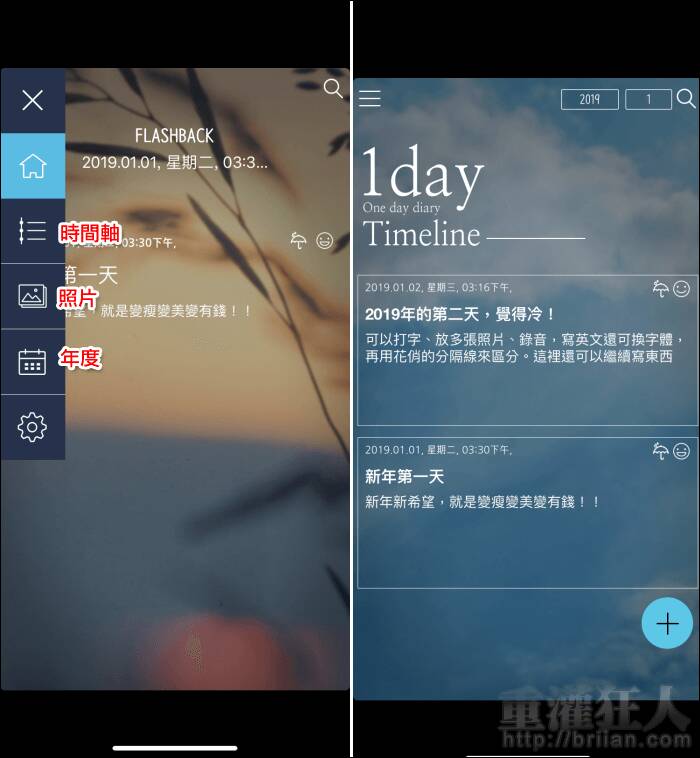Image resolution: width=700 pixels, height=758 pixels.
Task: Search from the Flashback screen
Action: click(333, 88)
